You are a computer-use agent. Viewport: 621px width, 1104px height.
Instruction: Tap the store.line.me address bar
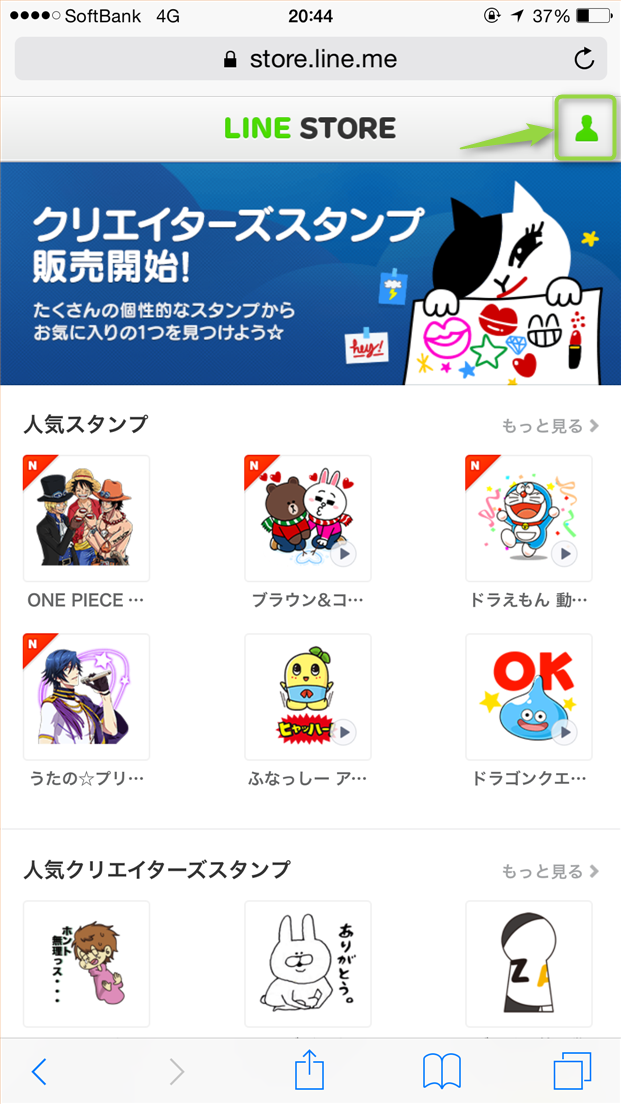pos(310,59)
